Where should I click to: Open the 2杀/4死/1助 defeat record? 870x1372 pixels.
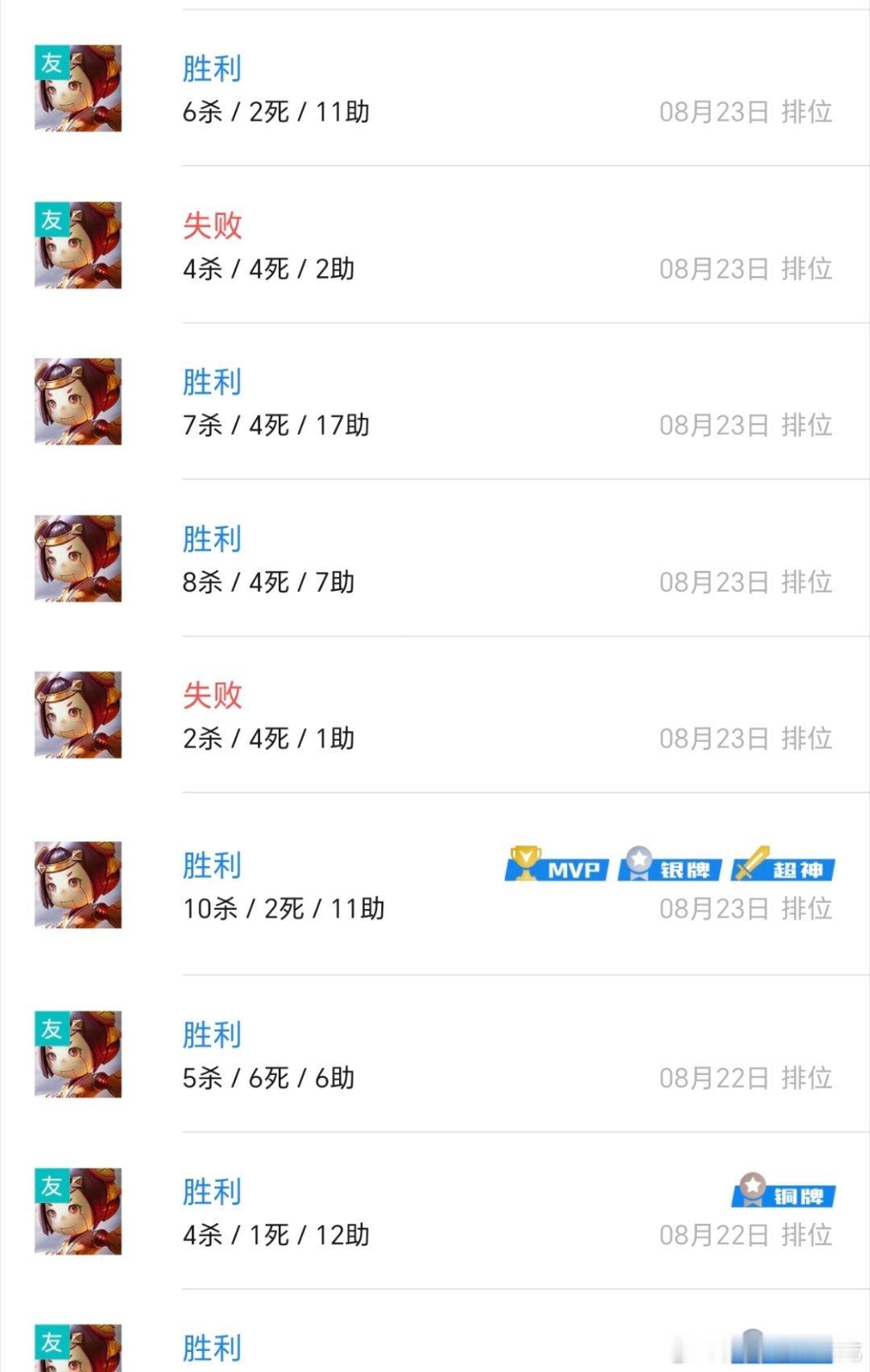(x=435, y=714)
